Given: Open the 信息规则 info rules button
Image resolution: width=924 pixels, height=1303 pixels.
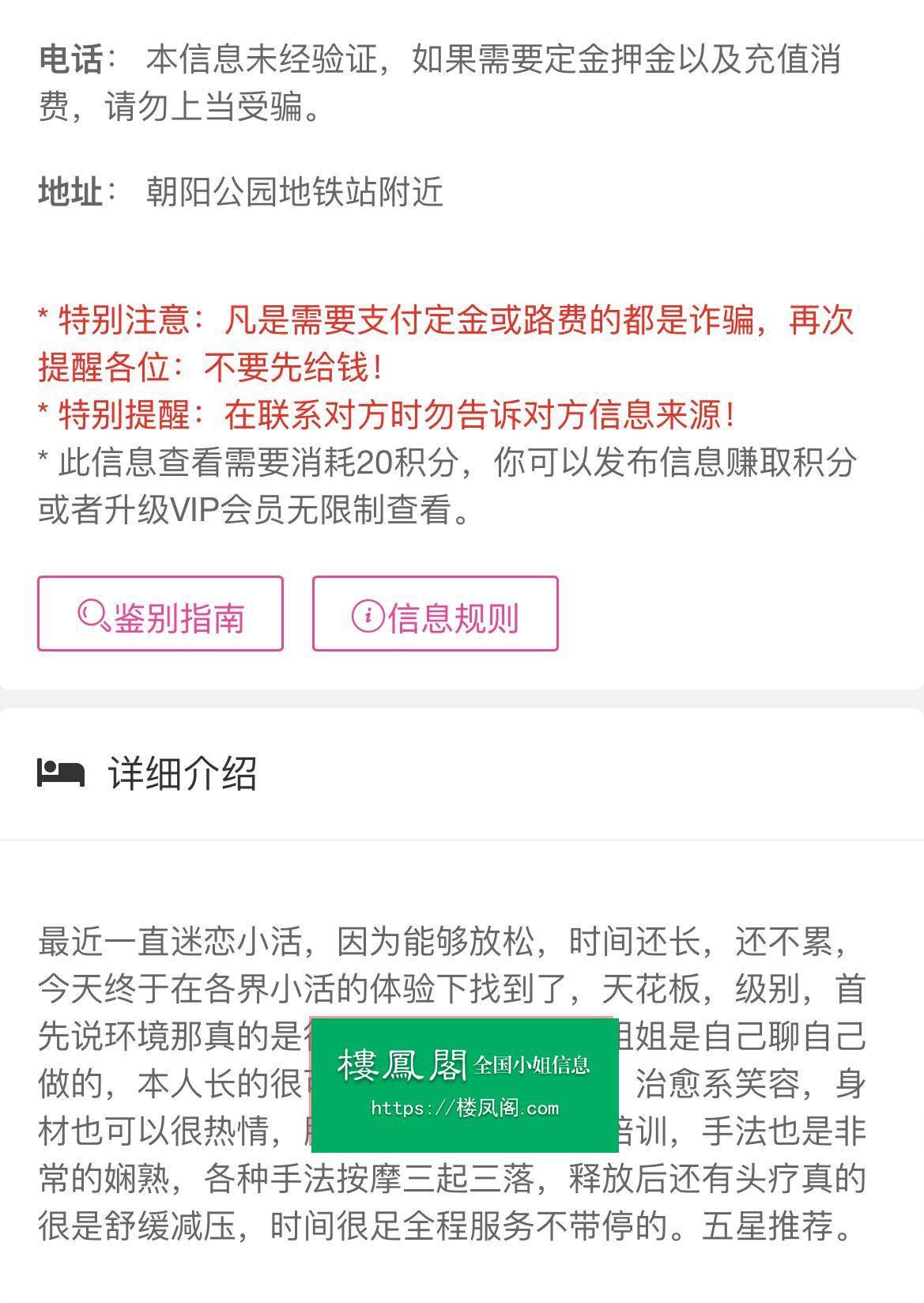Looking at the screenshot, I should point(435,614).
